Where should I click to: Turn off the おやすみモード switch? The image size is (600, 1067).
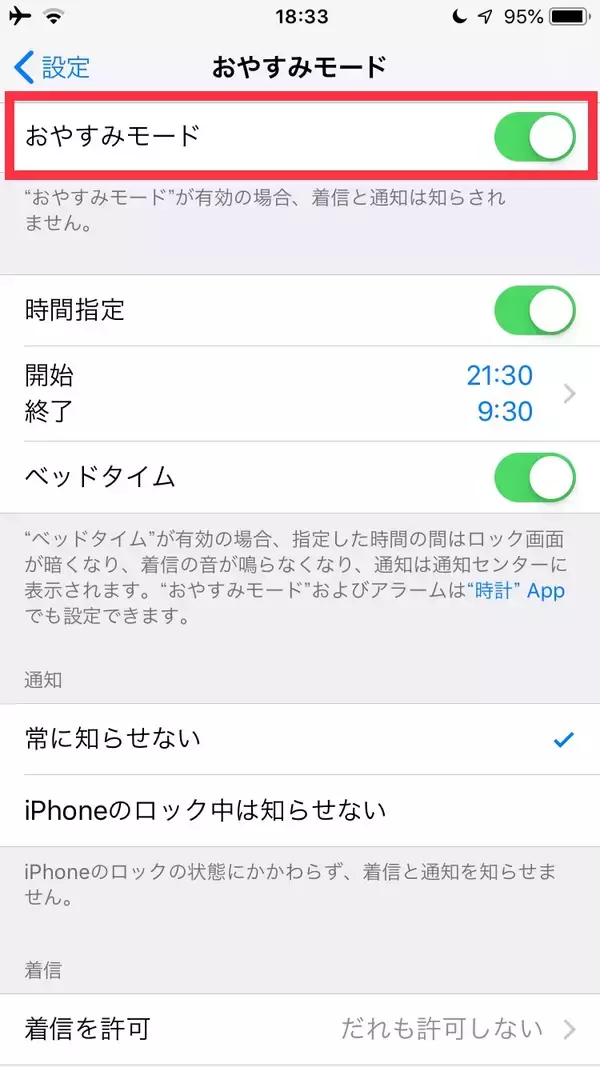534,137
